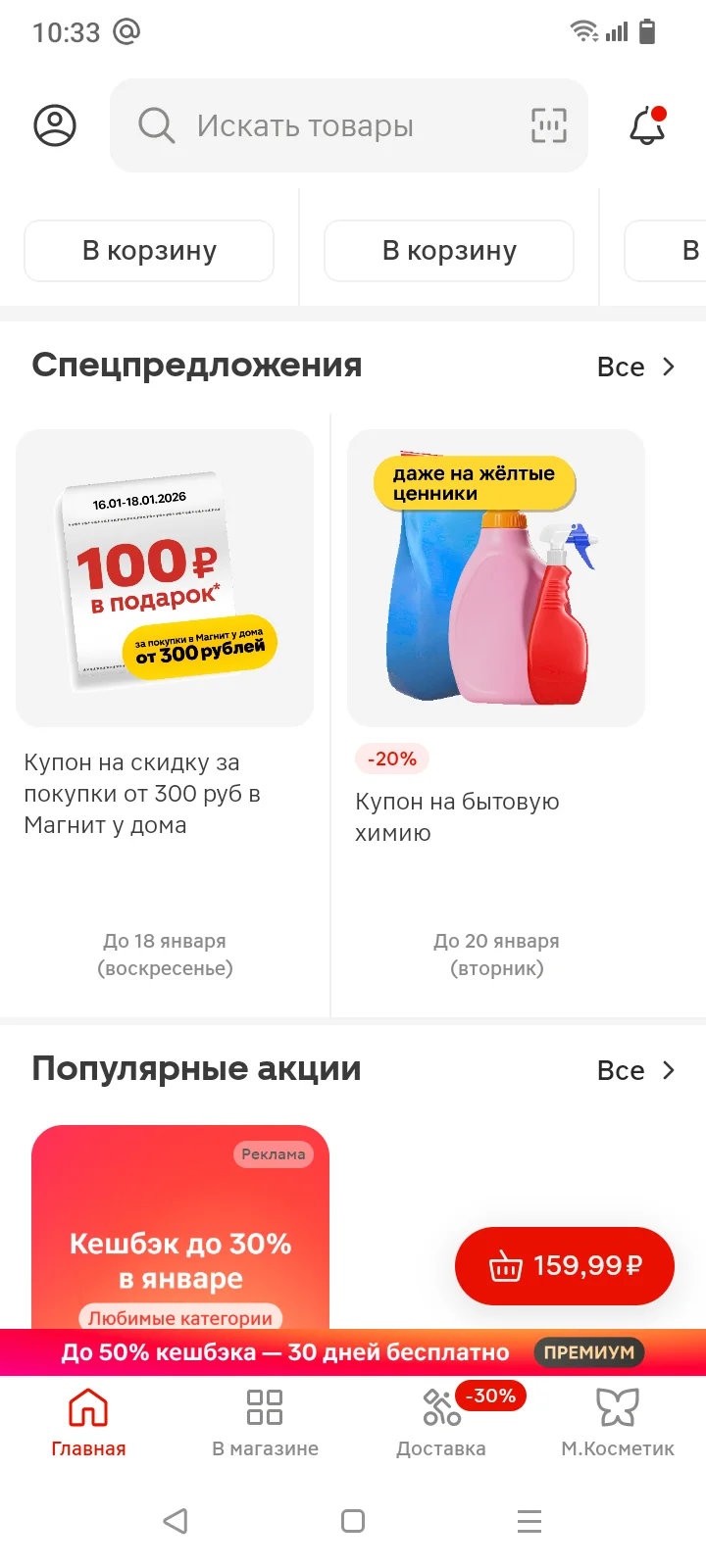Viewport: 706px width, 1568px height.
Task: Switch to the Доставка tab
Action: pyautogui.click(x=441, y=1423)
